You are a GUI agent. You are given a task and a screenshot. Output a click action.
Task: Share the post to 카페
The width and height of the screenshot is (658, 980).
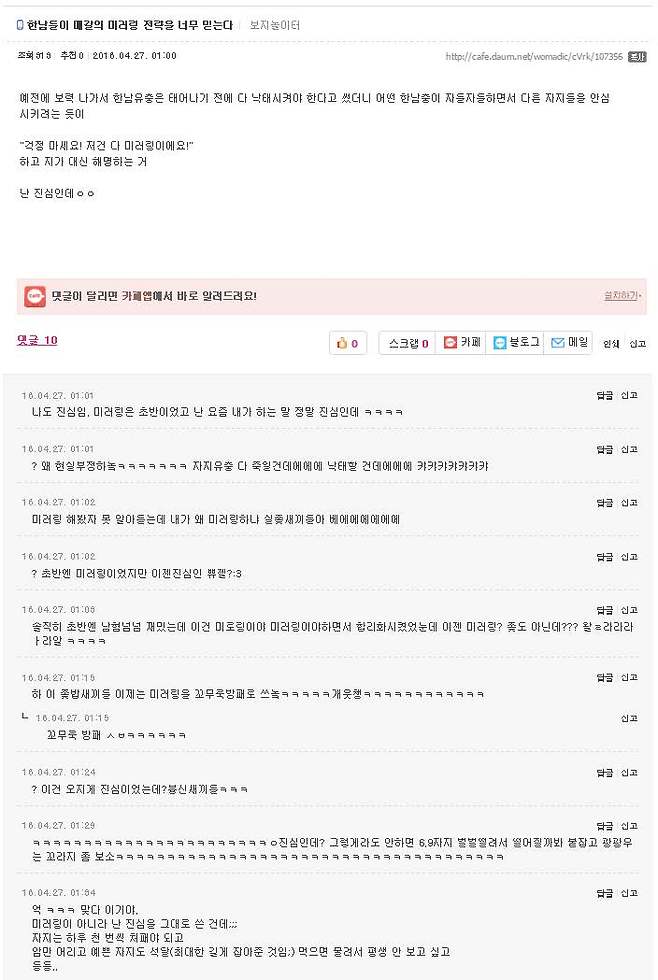462,343
